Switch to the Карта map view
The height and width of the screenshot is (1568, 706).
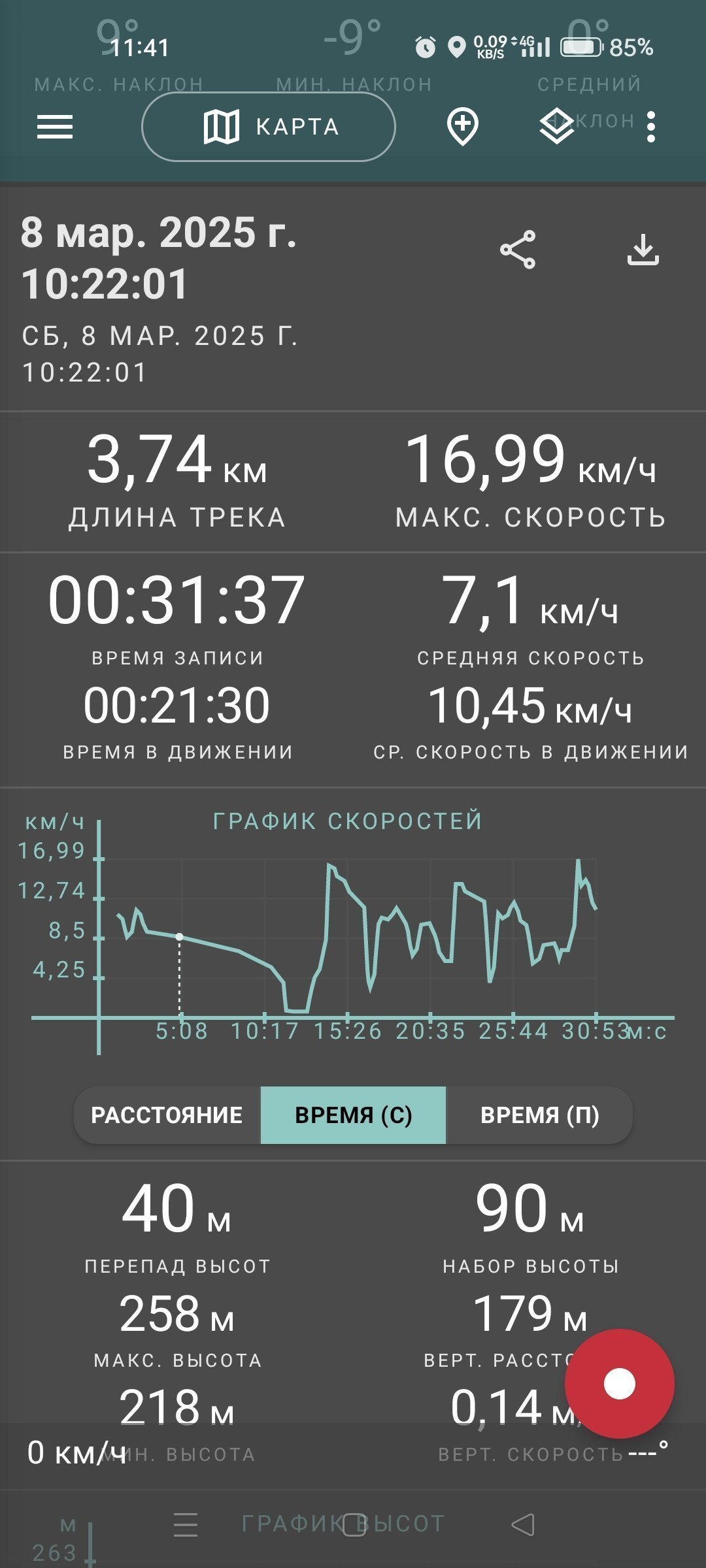269,127
